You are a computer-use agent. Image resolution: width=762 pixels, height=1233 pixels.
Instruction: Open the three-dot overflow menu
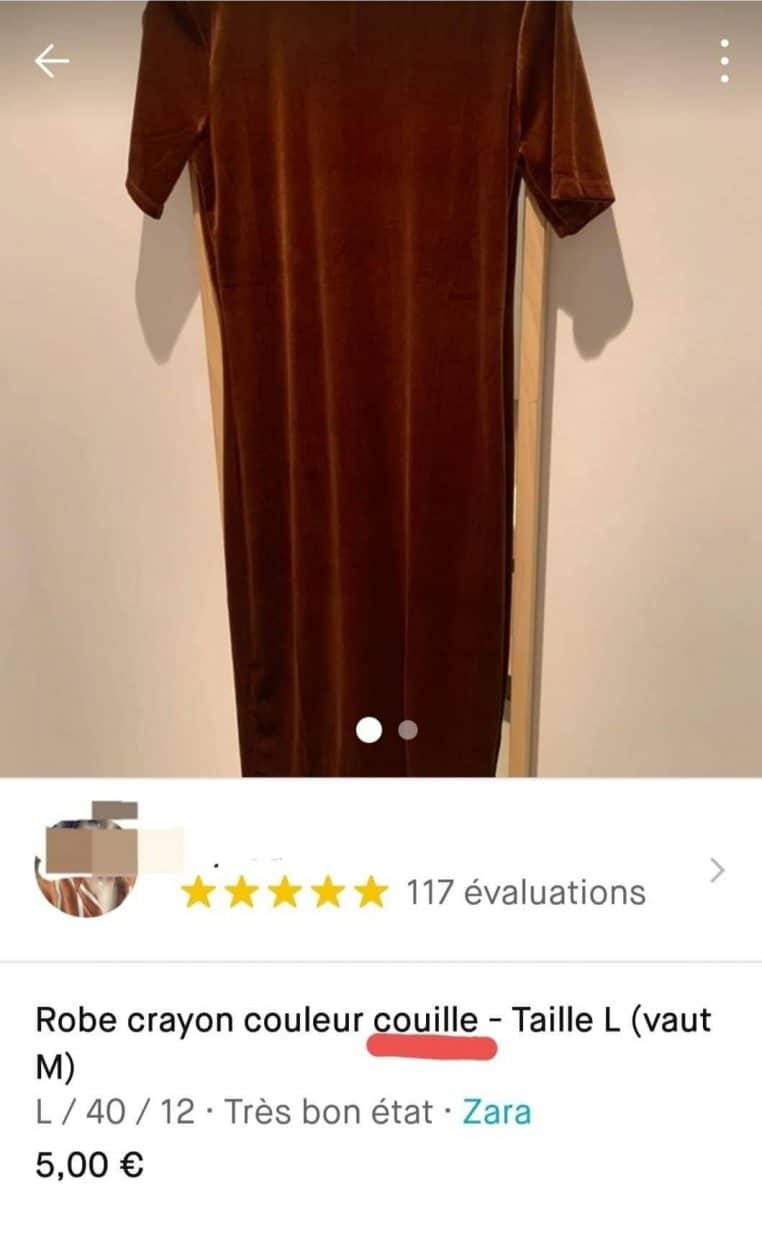724,61
